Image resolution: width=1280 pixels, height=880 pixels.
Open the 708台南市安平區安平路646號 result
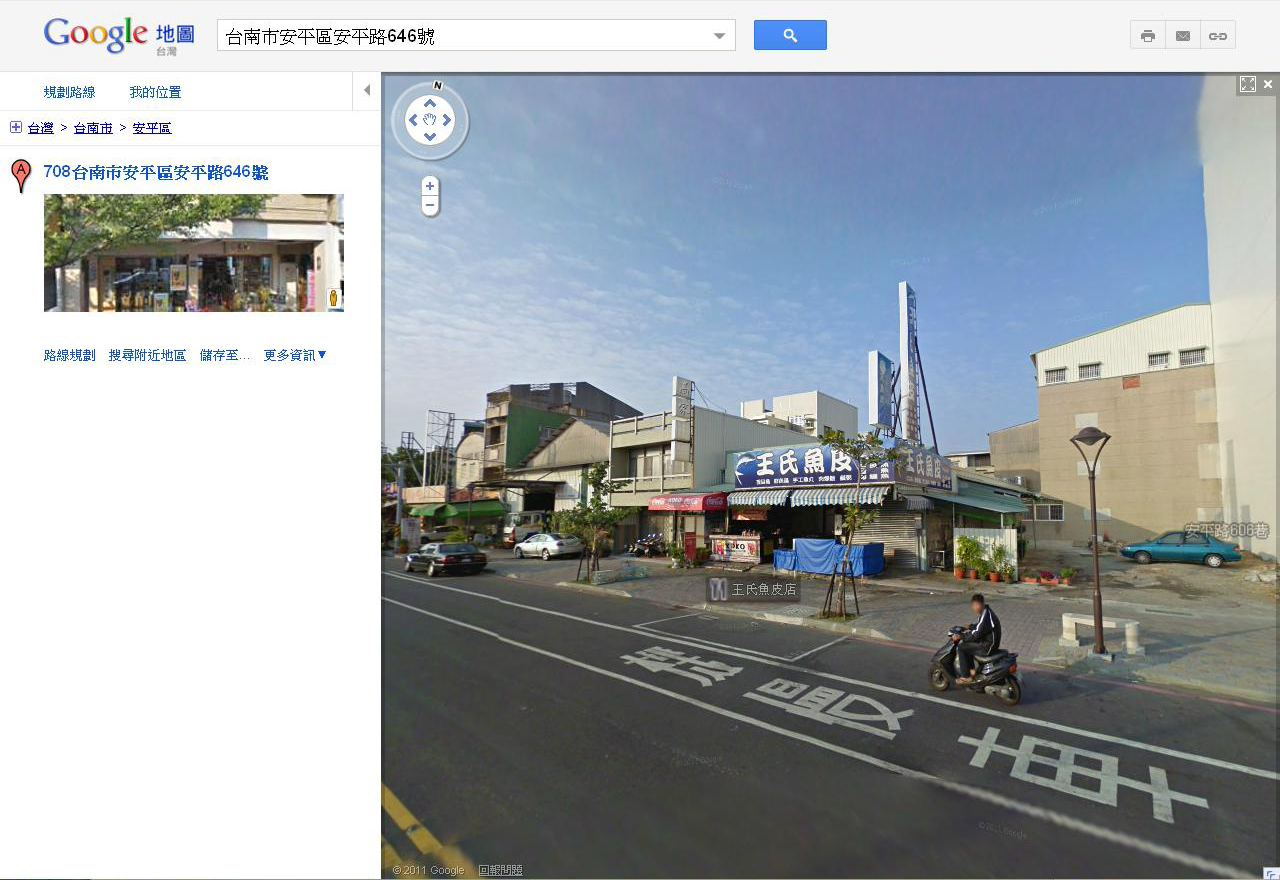tap(156, 172)
